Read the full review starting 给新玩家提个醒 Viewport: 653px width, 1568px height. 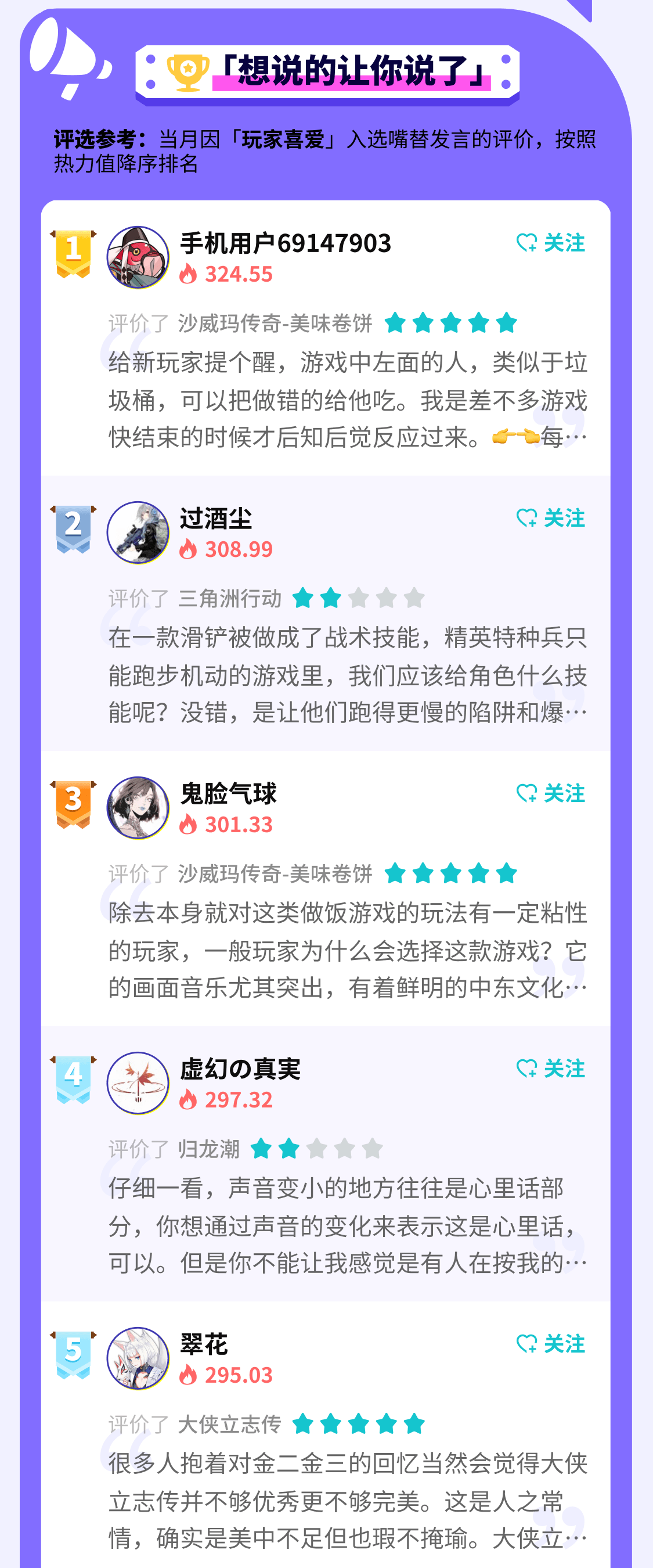pyautogui.click(x=347, y=400)
